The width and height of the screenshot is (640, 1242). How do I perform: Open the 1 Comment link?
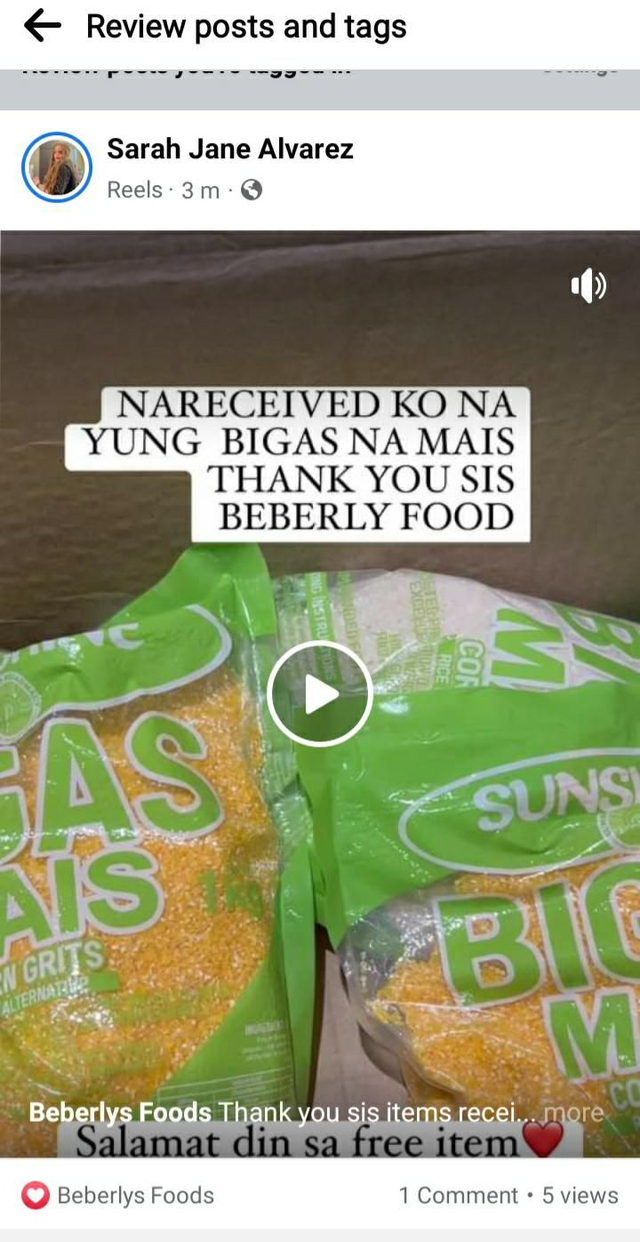click(x=458, y=1195)
